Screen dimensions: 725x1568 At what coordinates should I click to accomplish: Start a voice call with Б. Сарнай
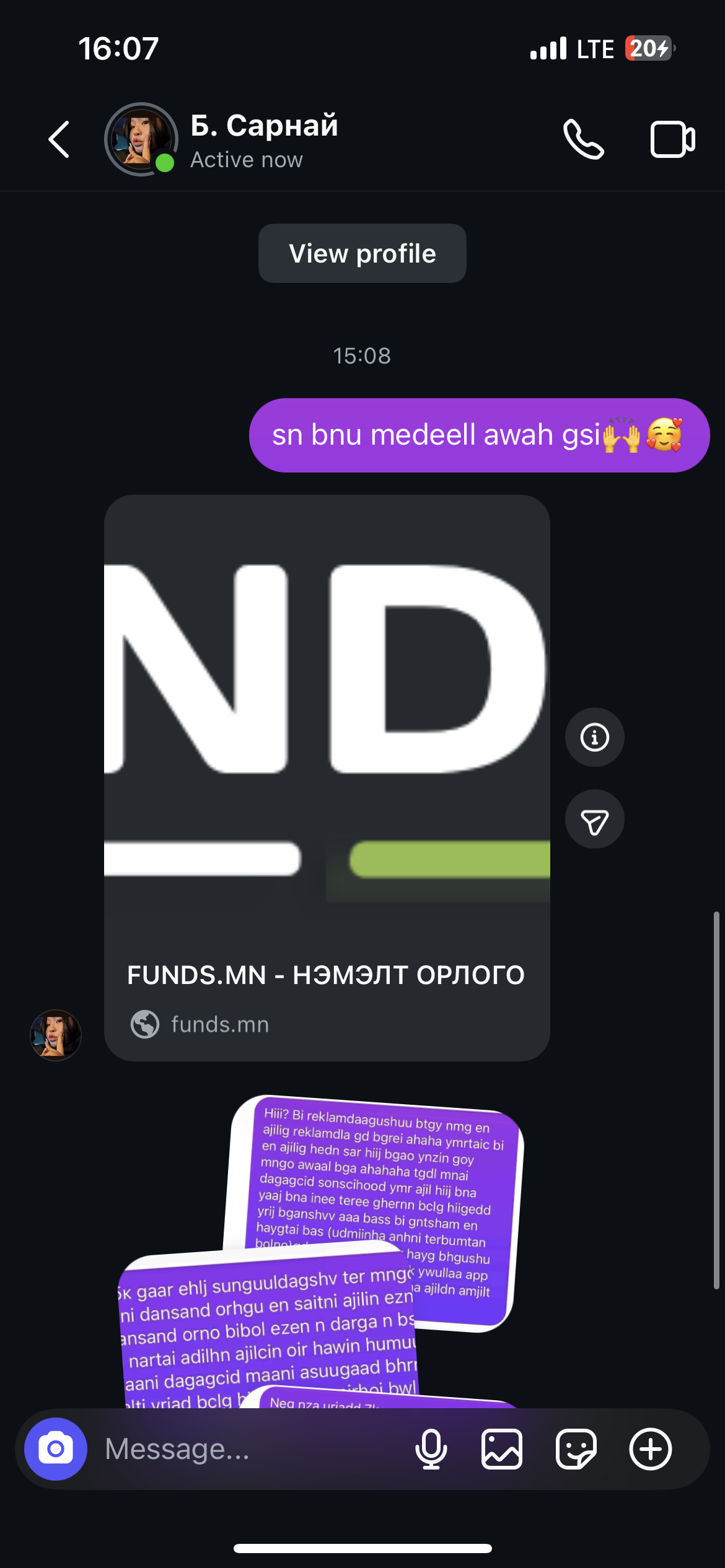583,139
